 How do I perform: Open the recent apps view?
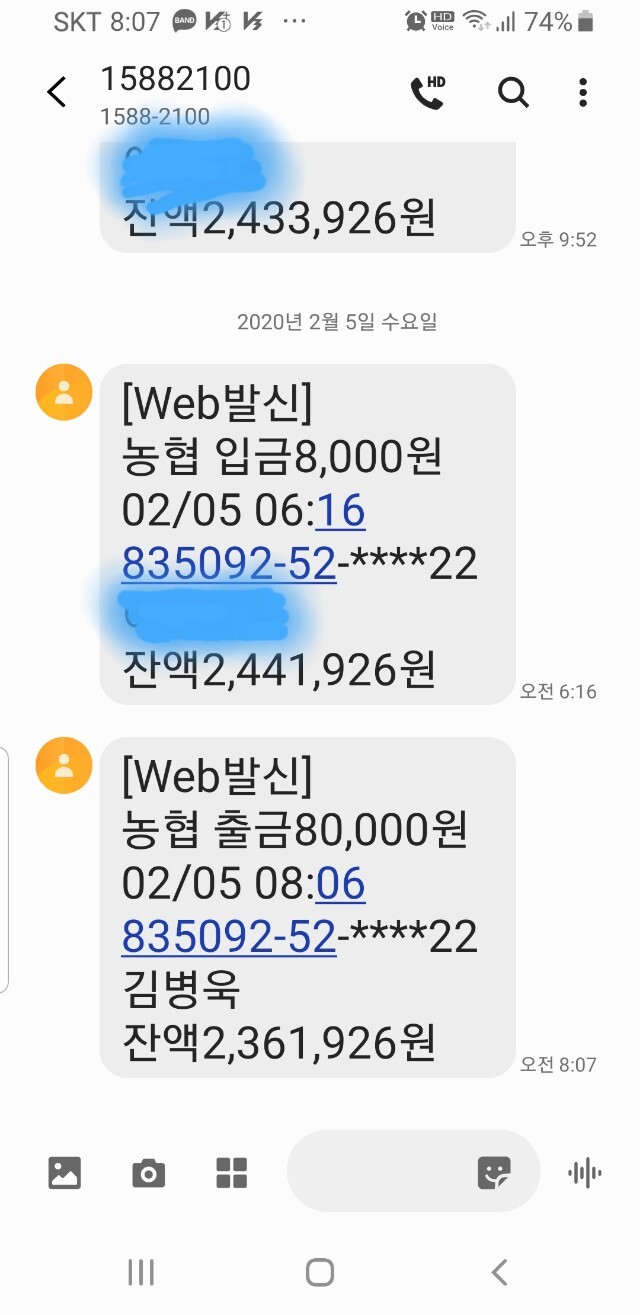pos(141,1272)
